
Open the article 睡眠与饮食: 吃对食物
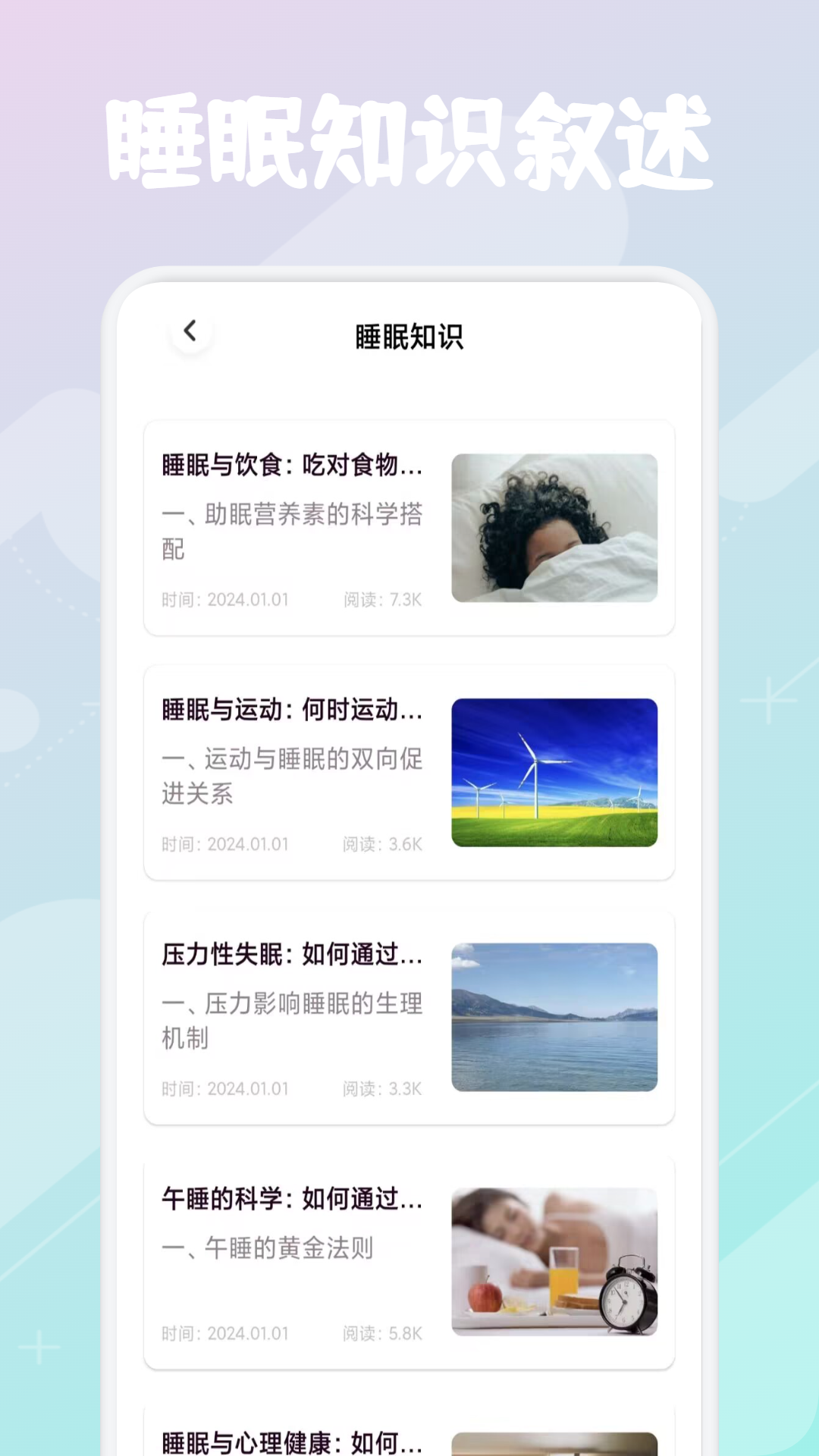(292, 466)
